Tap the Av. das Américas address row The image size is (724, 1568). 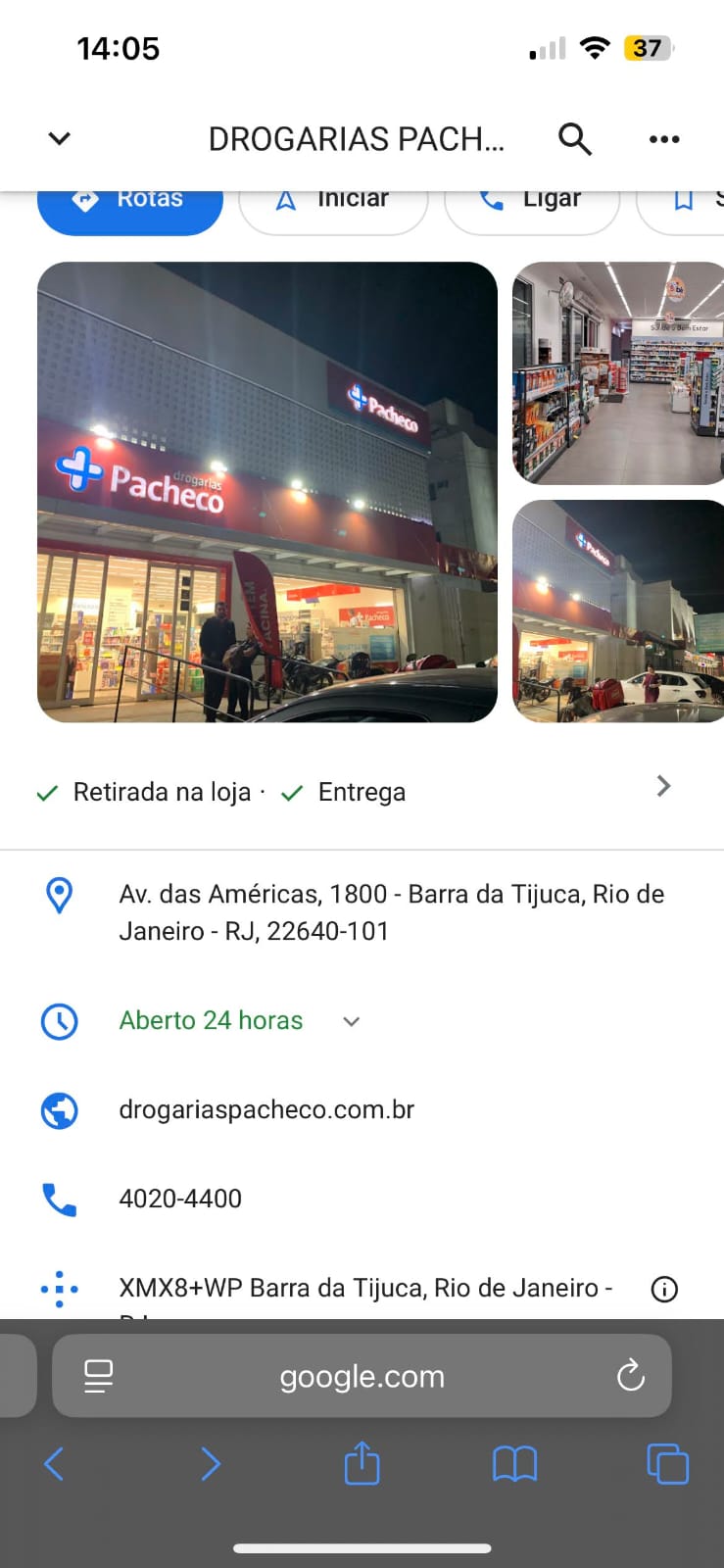(391, 912)
